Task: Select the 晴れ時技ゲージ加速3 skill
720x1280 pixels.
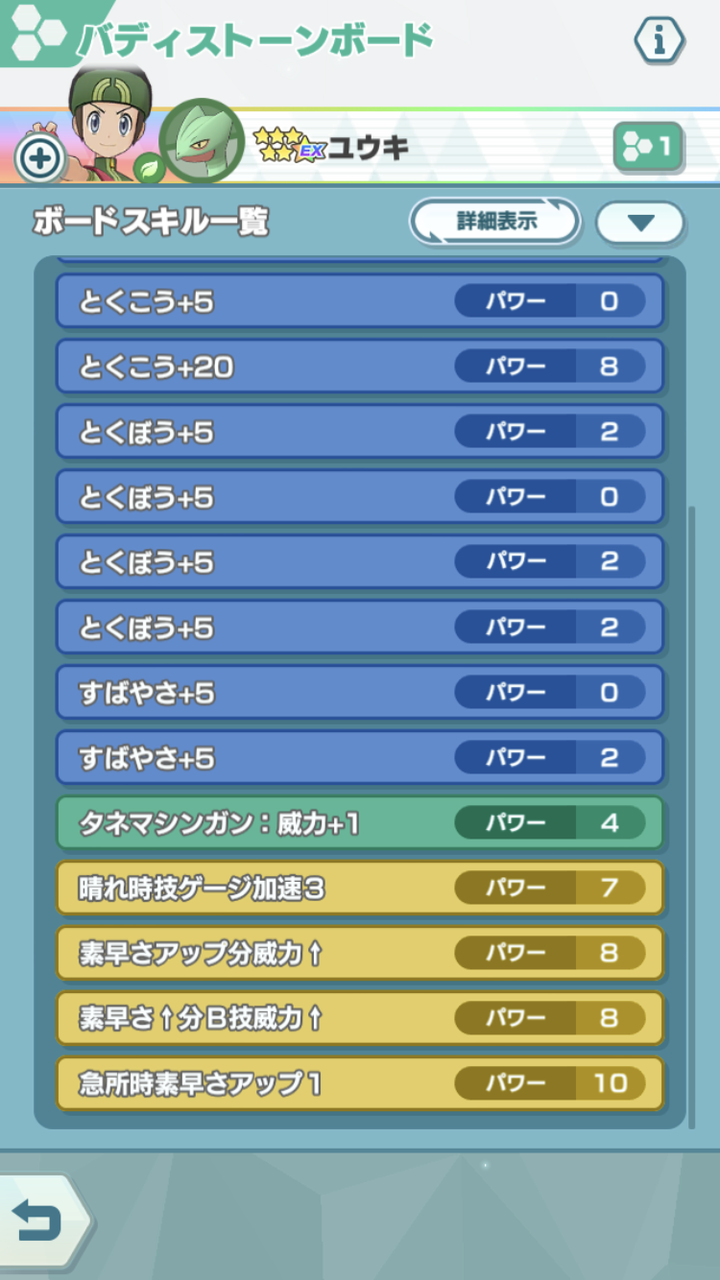Action: [360, 888]
